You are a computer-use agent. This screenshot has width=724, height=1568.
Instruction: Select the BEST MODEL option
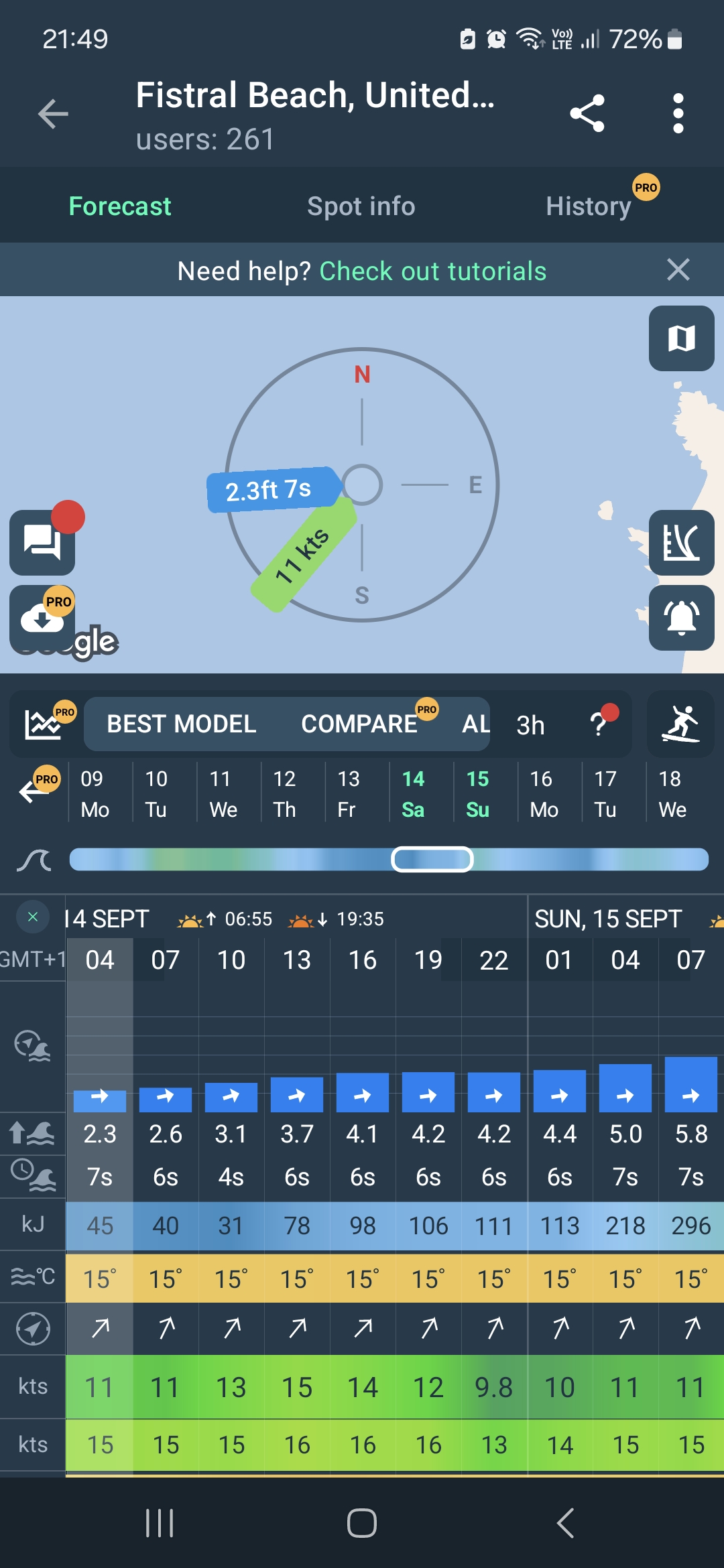pos(181,724)
